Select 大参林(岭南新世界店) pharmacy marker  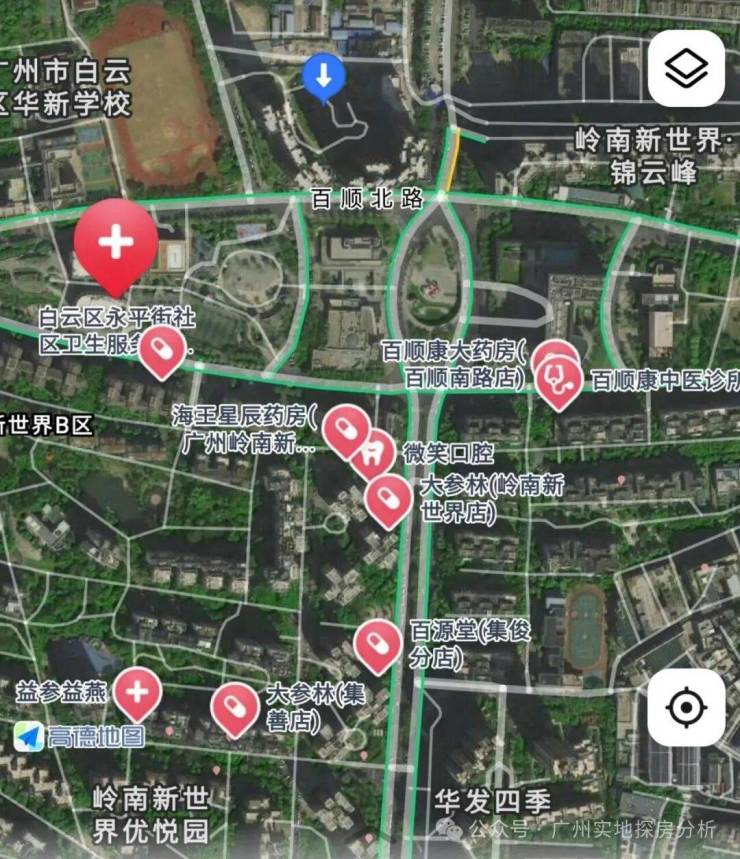pos(388,498)
